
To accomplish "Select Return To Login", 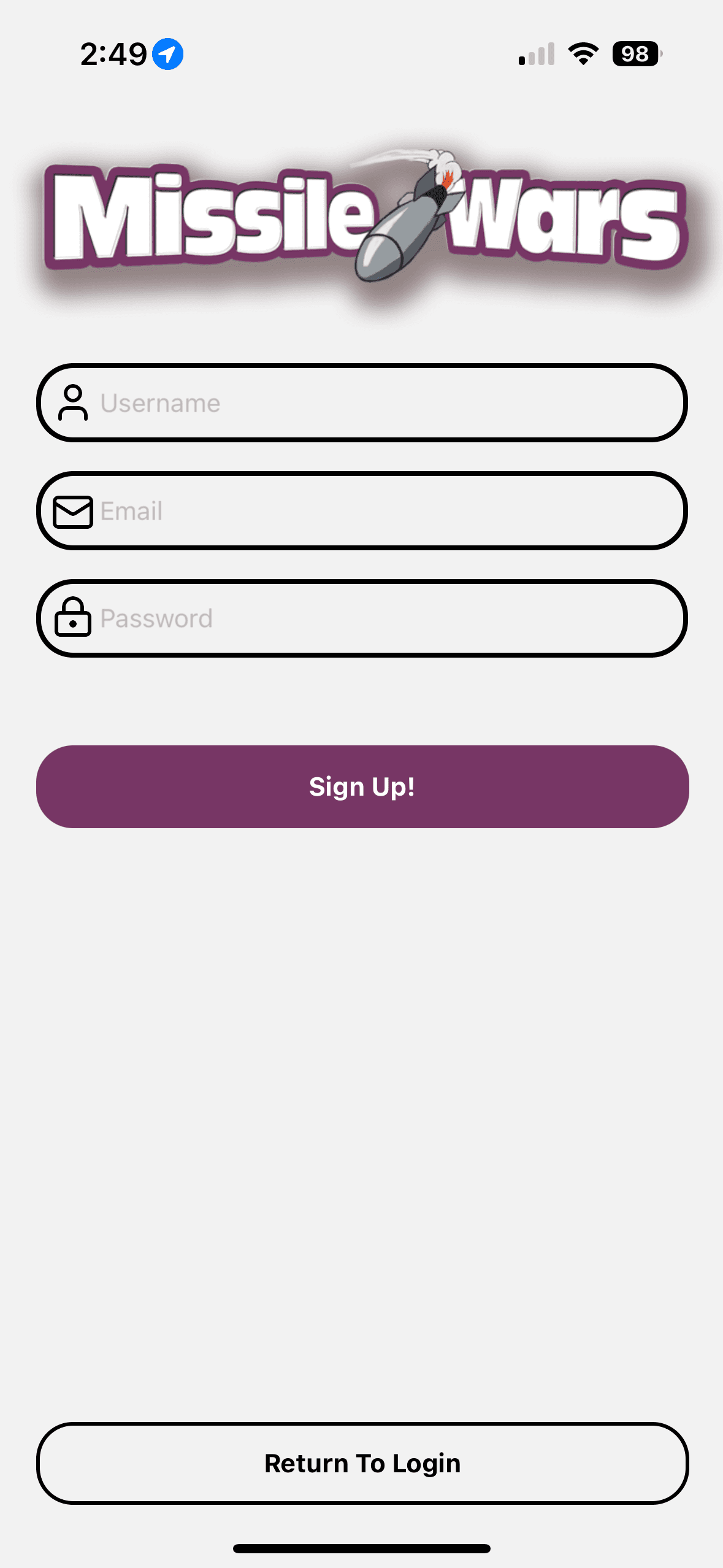I will coord(361,1463).
